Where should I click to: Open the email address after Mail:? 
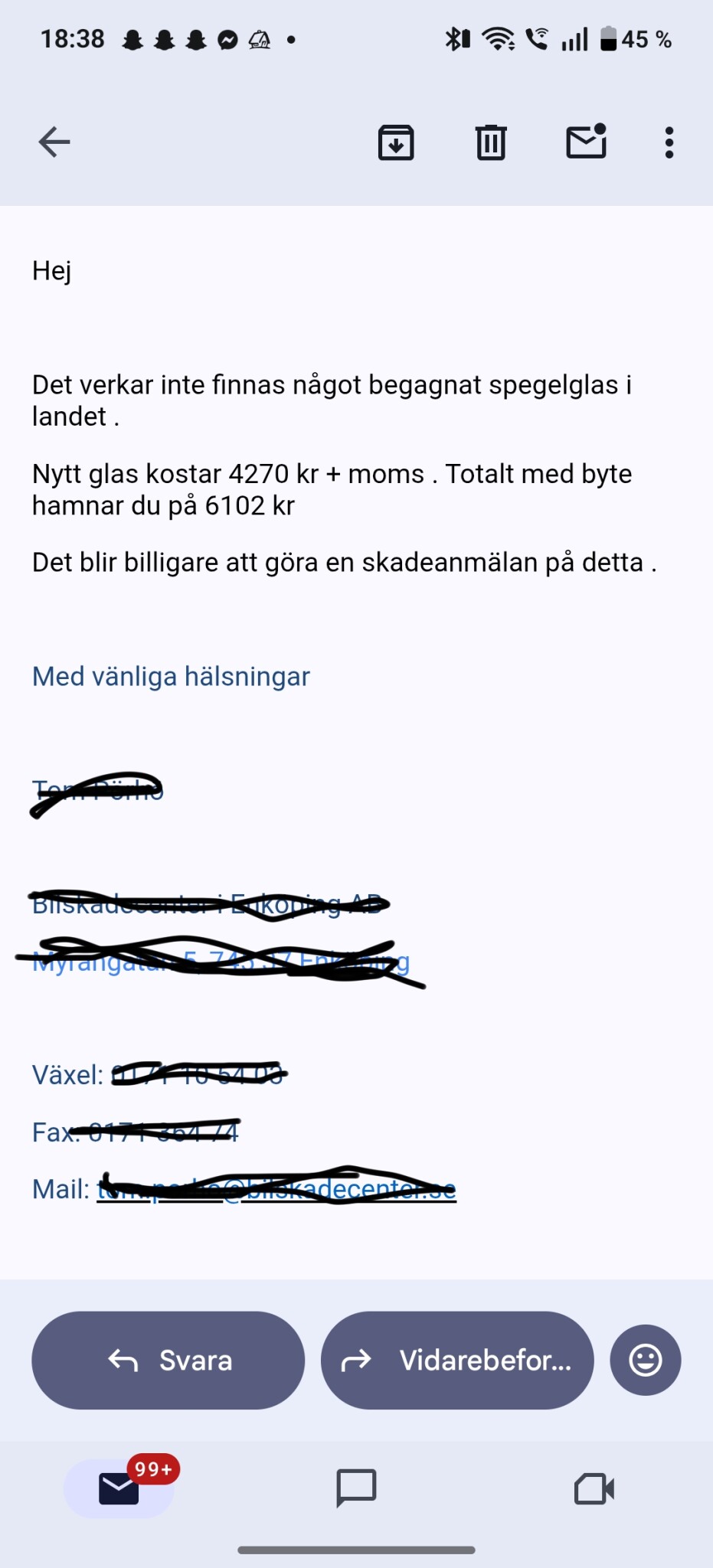(276, 1190)
